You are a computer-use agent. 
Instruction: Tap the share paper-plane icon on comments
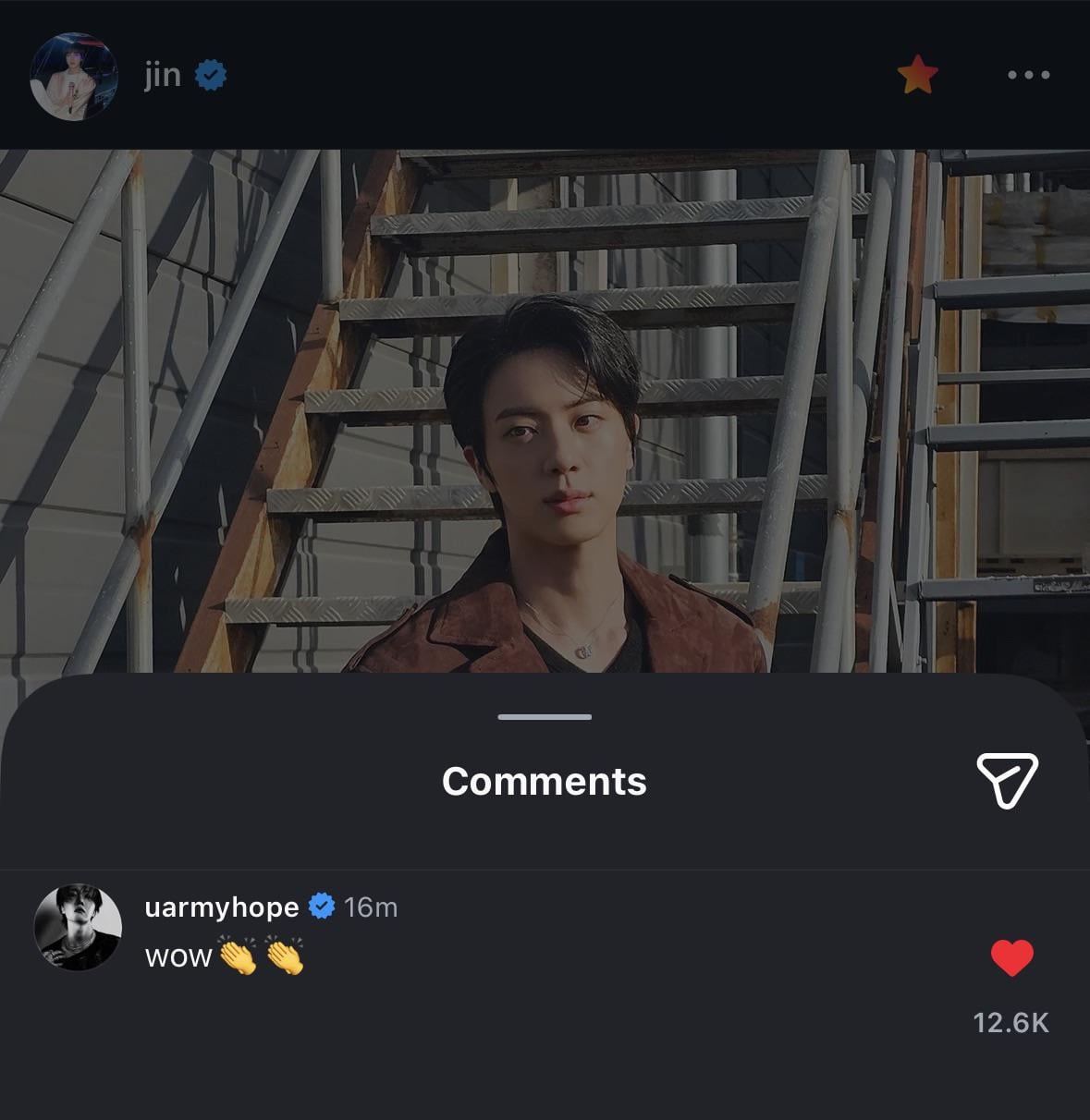(x=1010, y=781)
